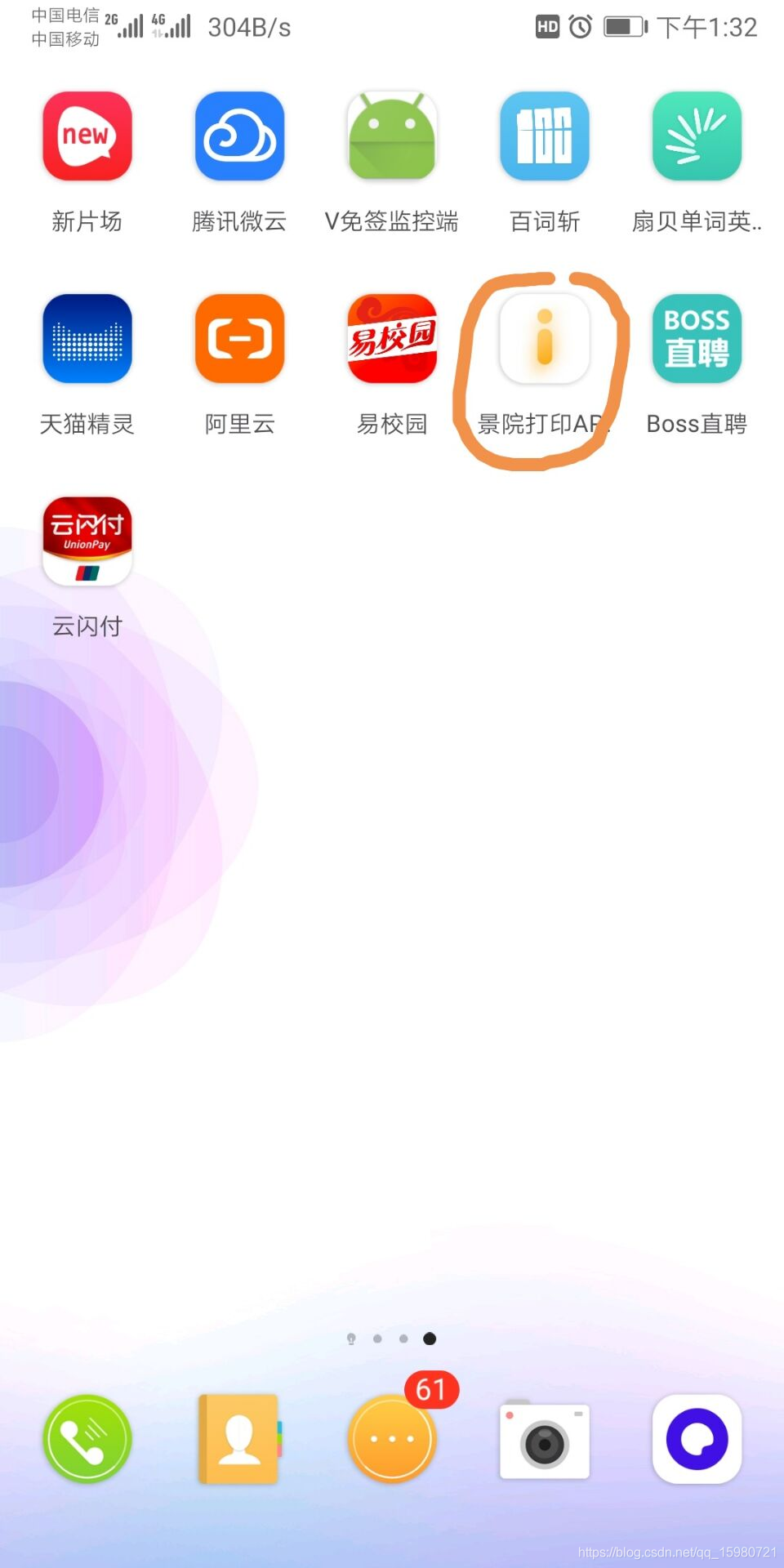Viewport: 784px width, 1568px height.
Task: Launch the camera app
Action: click(x=545, y=1441)
